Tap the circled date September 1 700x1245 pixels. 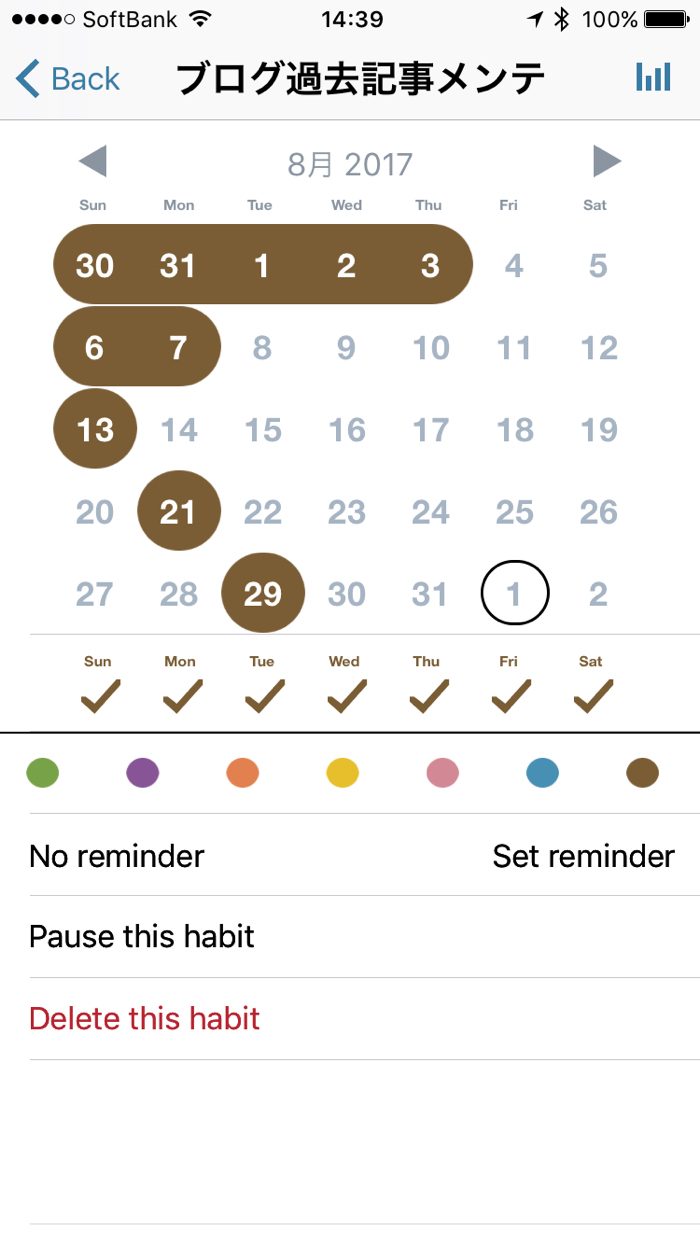point(514,594)
